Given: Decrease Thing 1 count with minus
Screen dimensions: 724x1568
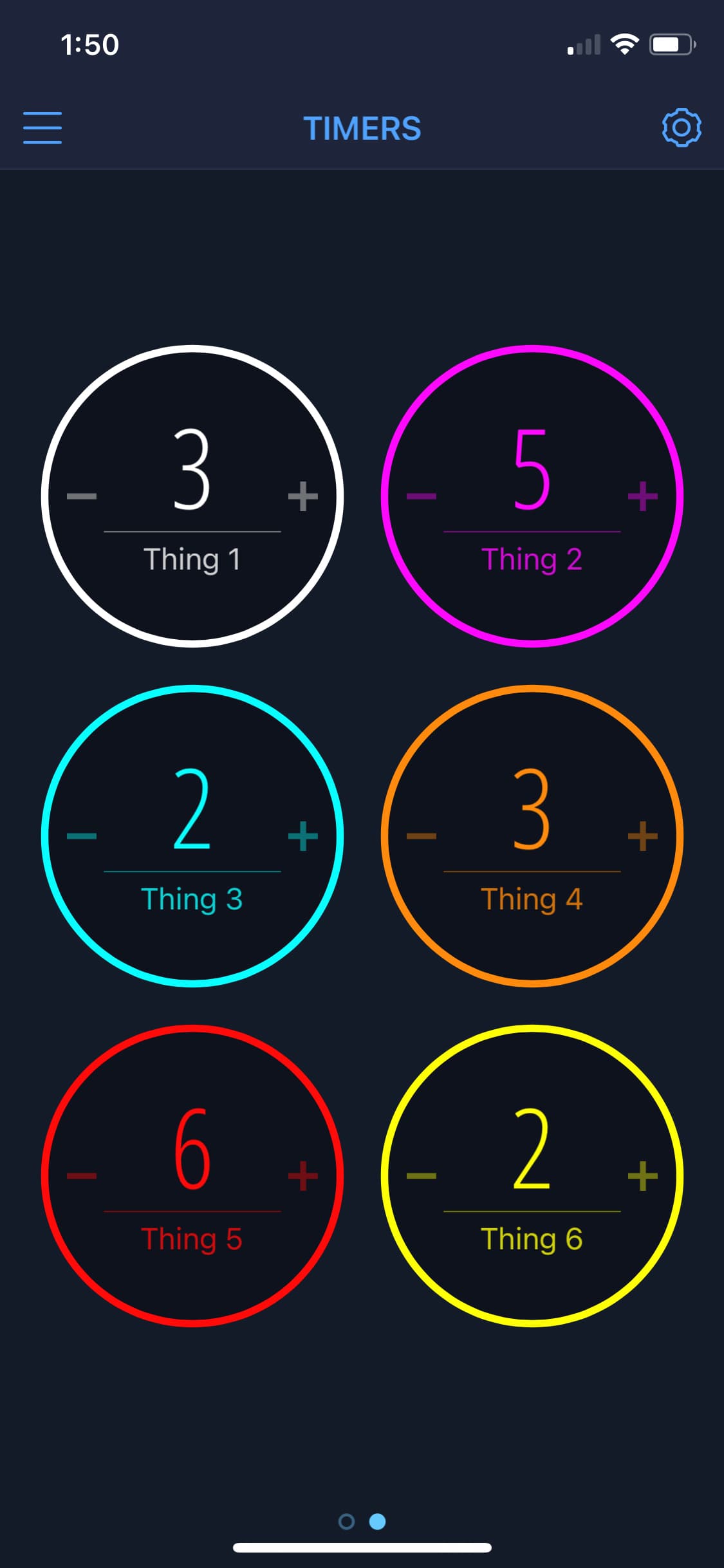Looking at the screenshot, I should [x=82, y=496].
